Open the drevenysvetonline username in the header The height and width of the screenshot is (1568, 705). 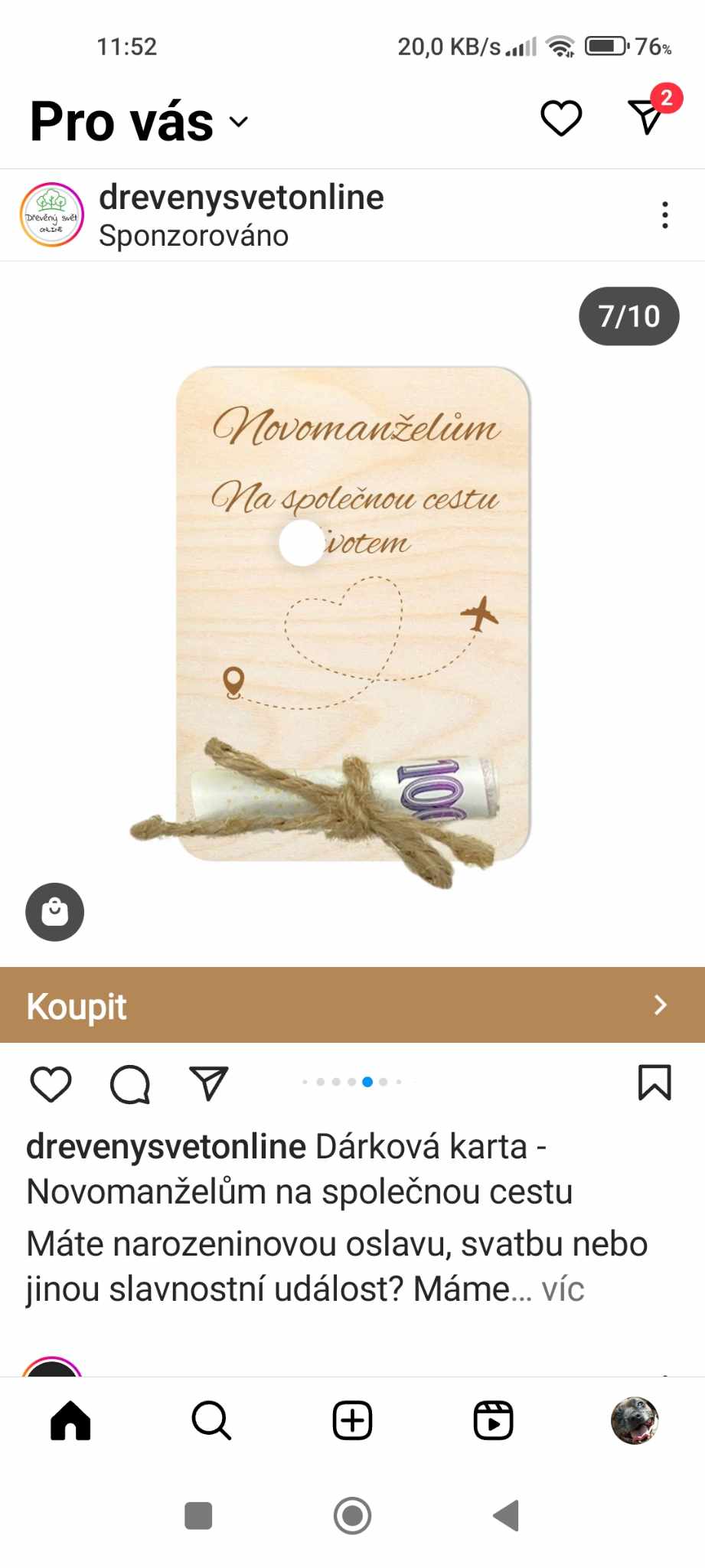pyautogui.click(x=241, y=198)
